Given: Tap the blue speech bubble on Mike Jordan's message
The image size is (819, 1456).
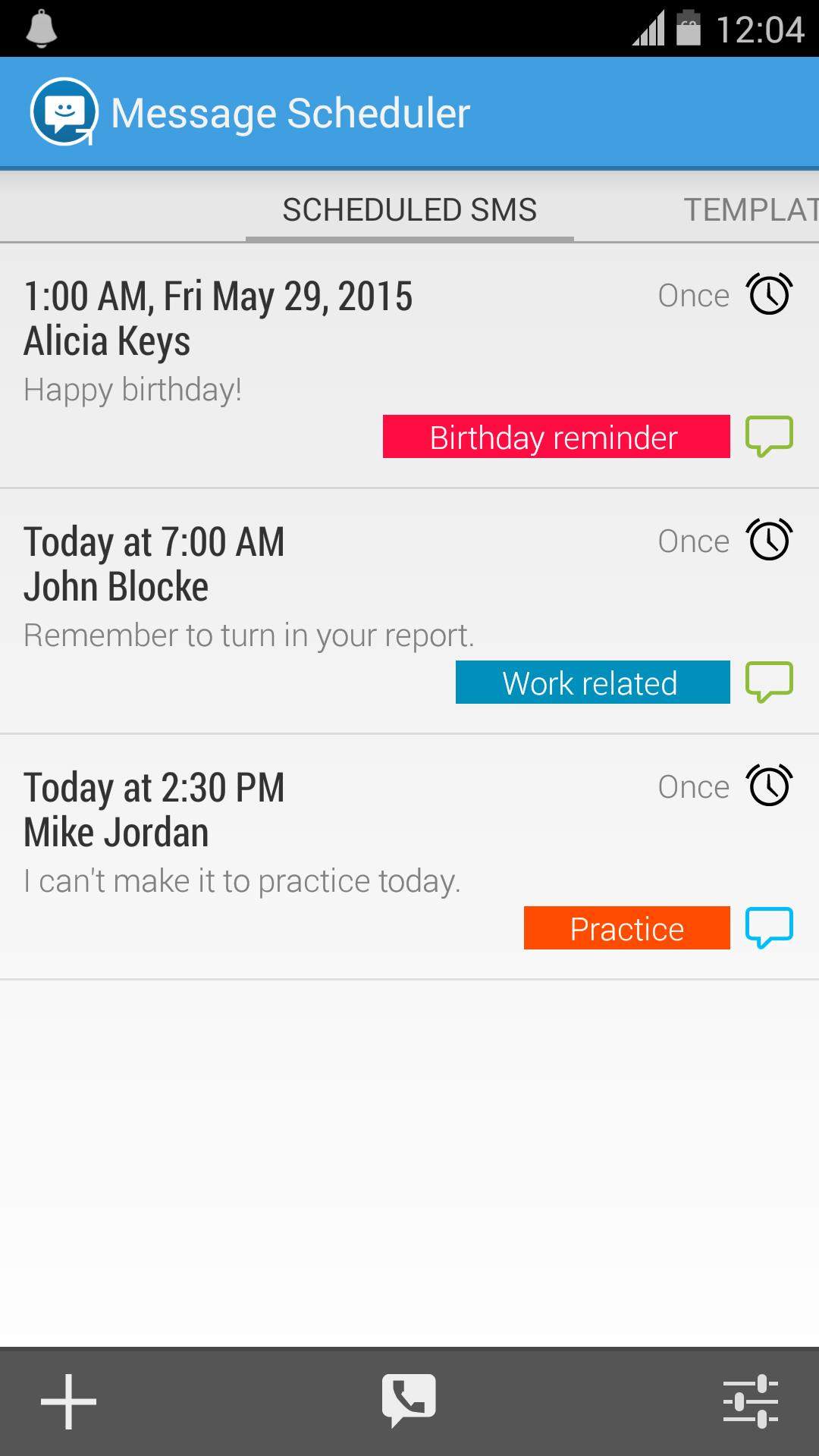Looking at the screenshot, I should click(x=768, y=928).
